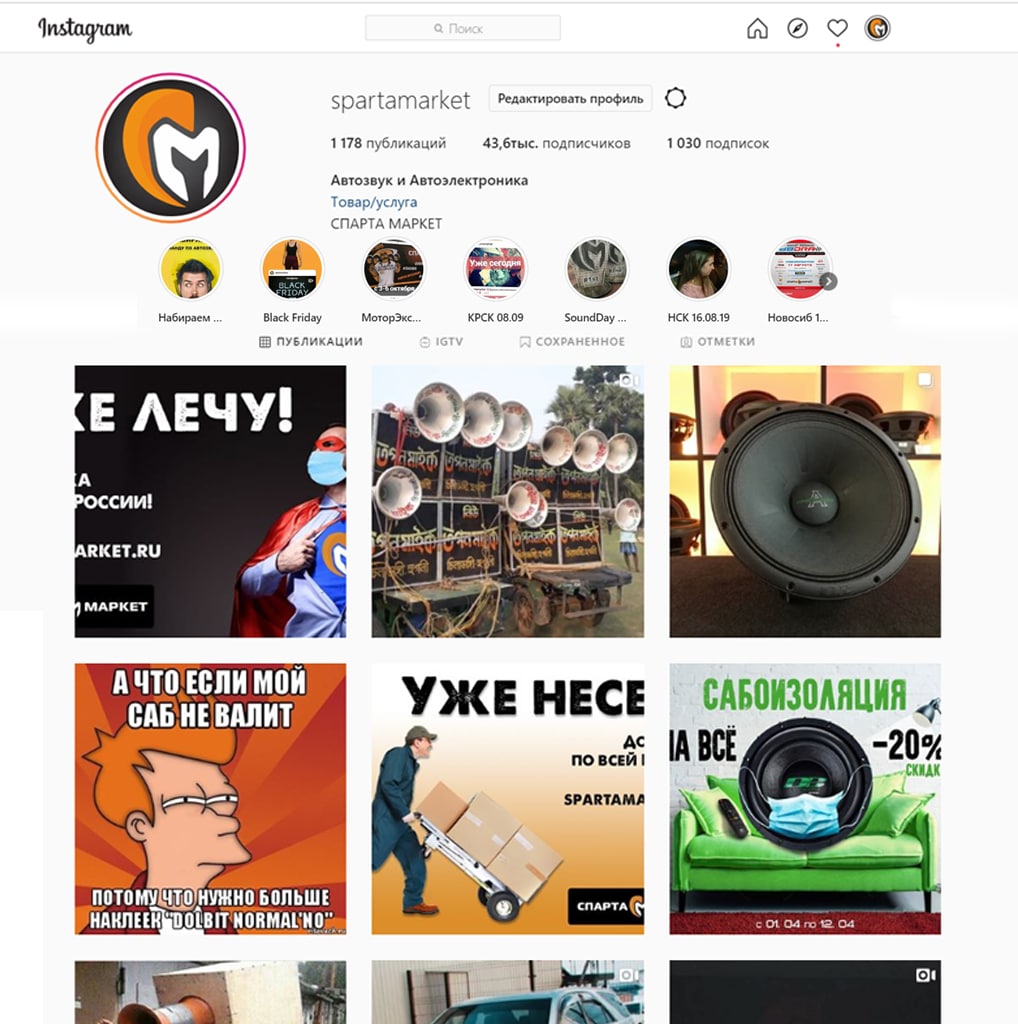Click the profile avatar icon in the top right

877,28
